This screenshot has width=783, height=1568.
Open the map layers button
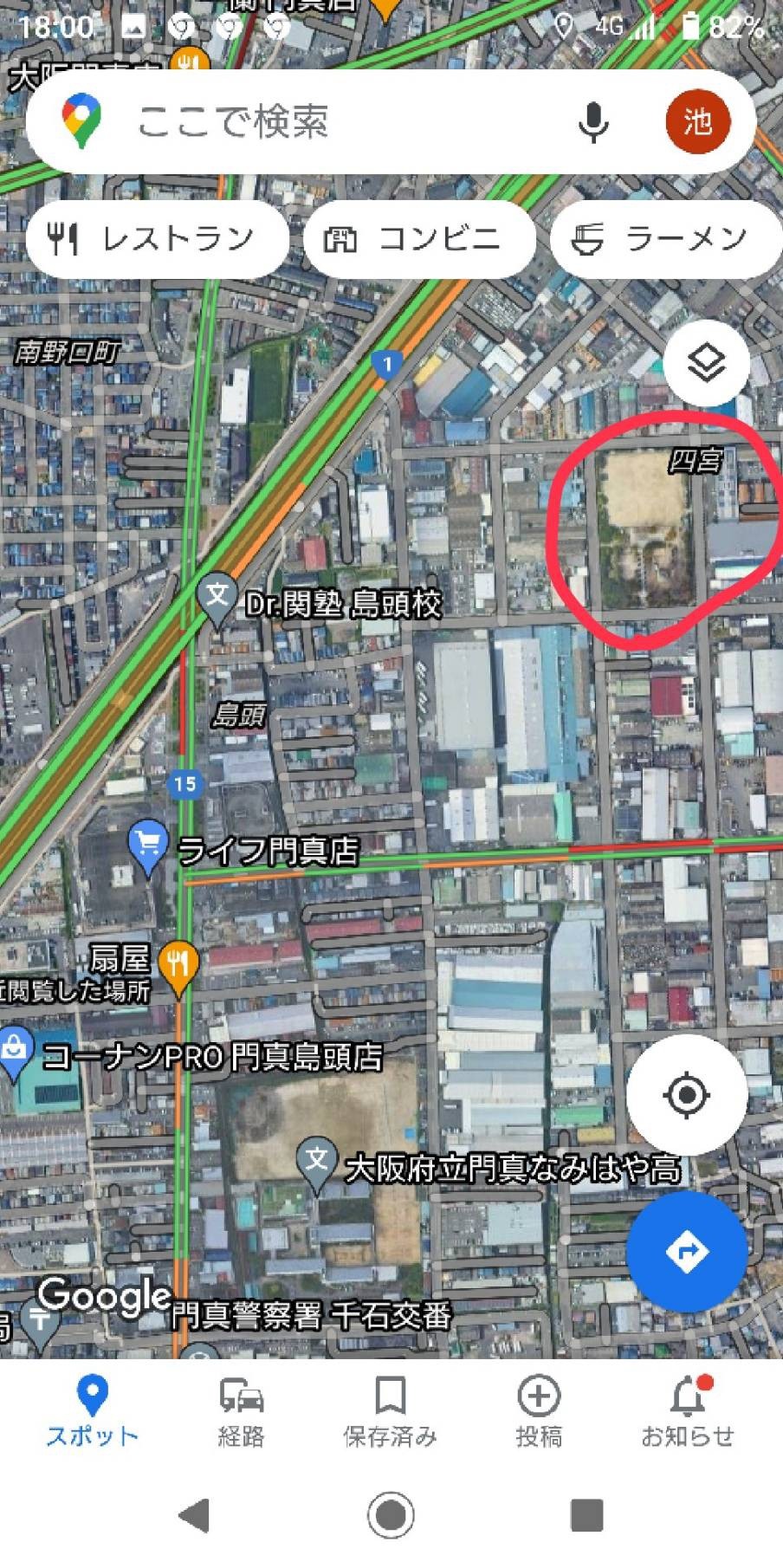pos(707,362)
